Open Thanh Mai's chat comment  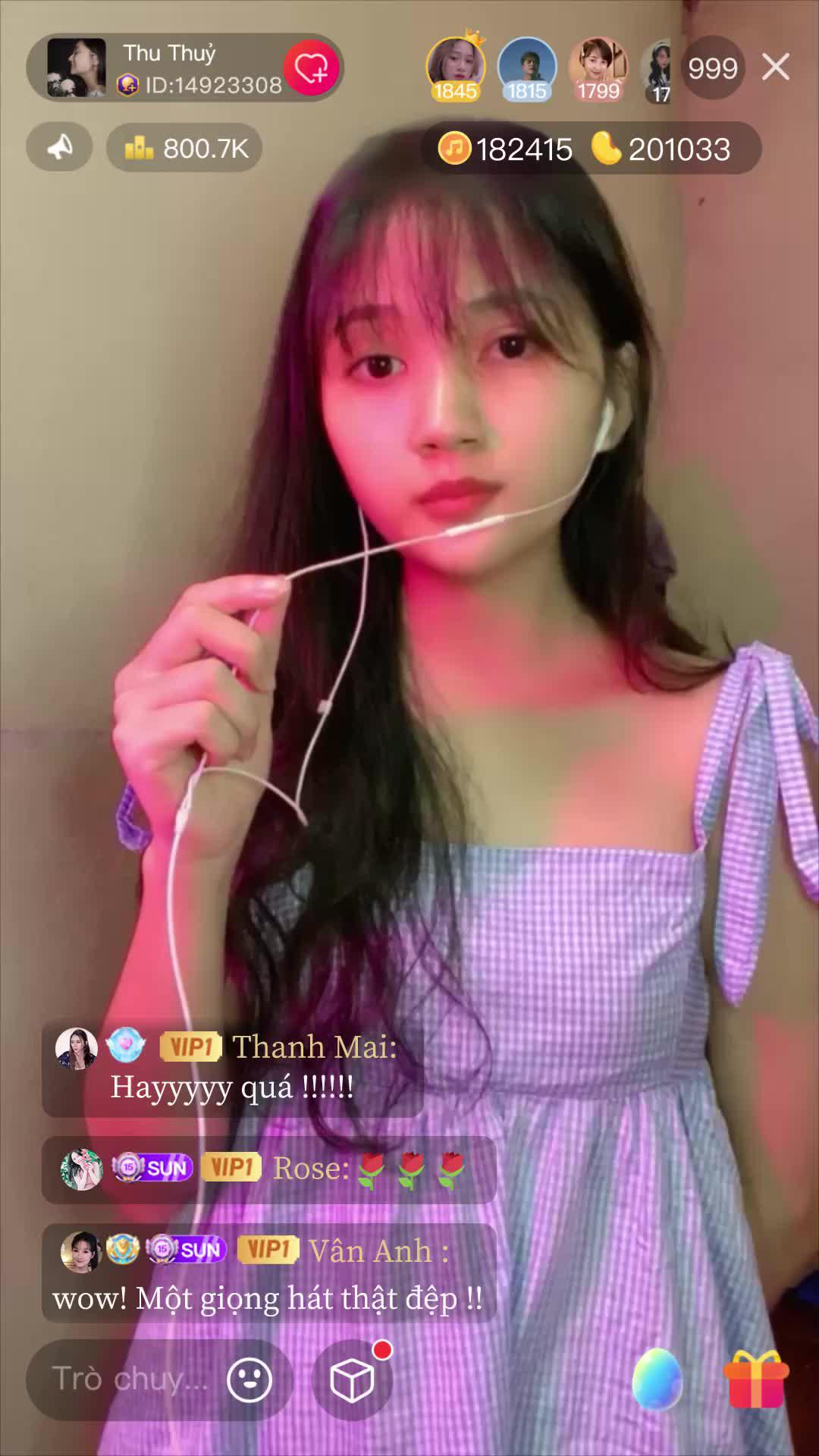tap(232, 1068)
